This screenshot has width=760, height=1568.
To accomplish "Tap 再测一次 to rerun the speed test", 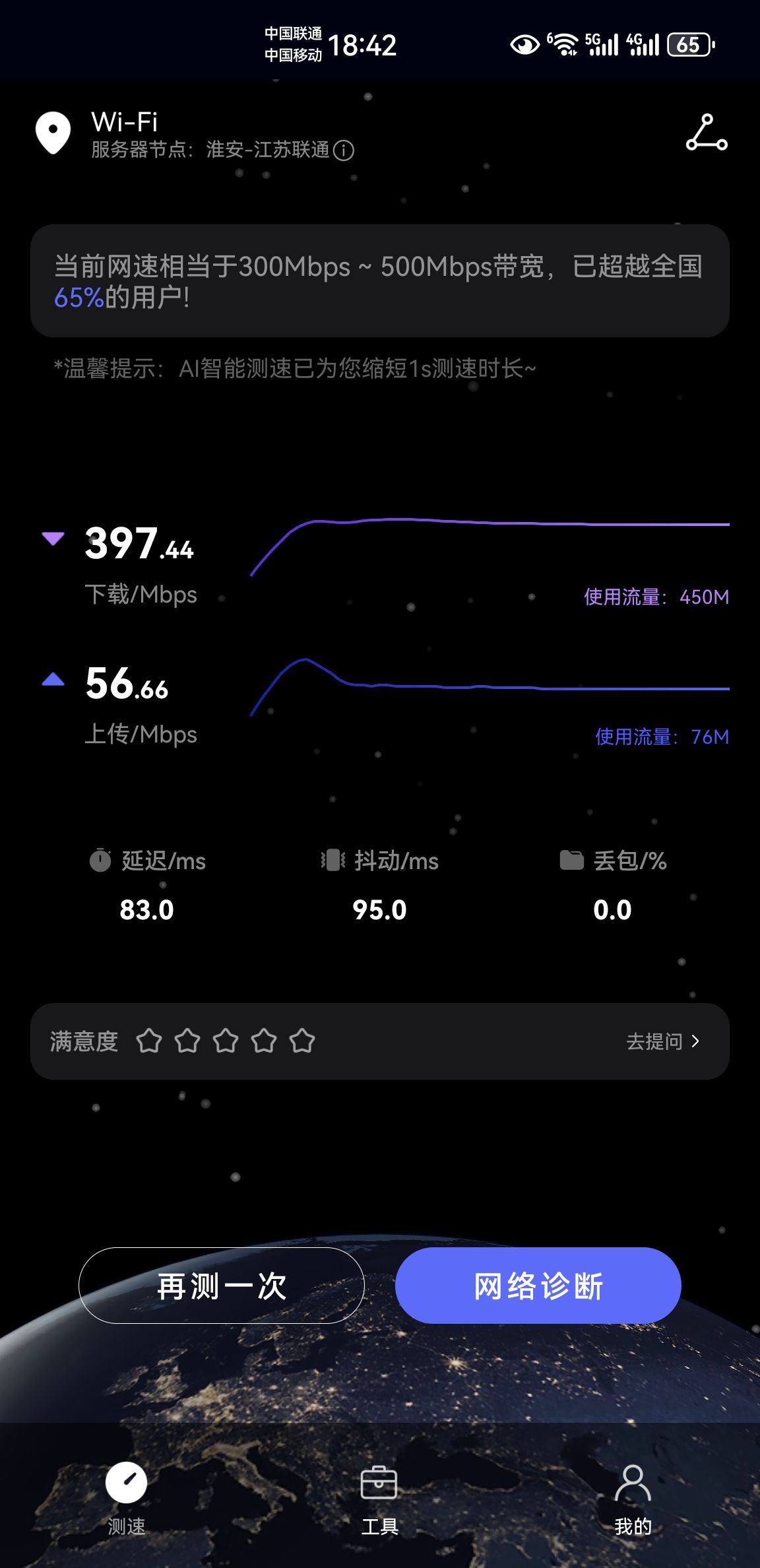I will coord(222,1286).
